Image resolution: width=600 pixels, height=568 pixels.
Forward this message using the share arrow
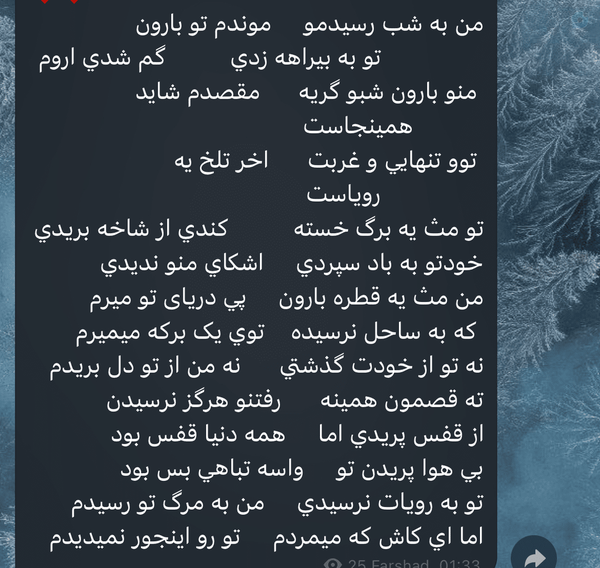[534, 554]
